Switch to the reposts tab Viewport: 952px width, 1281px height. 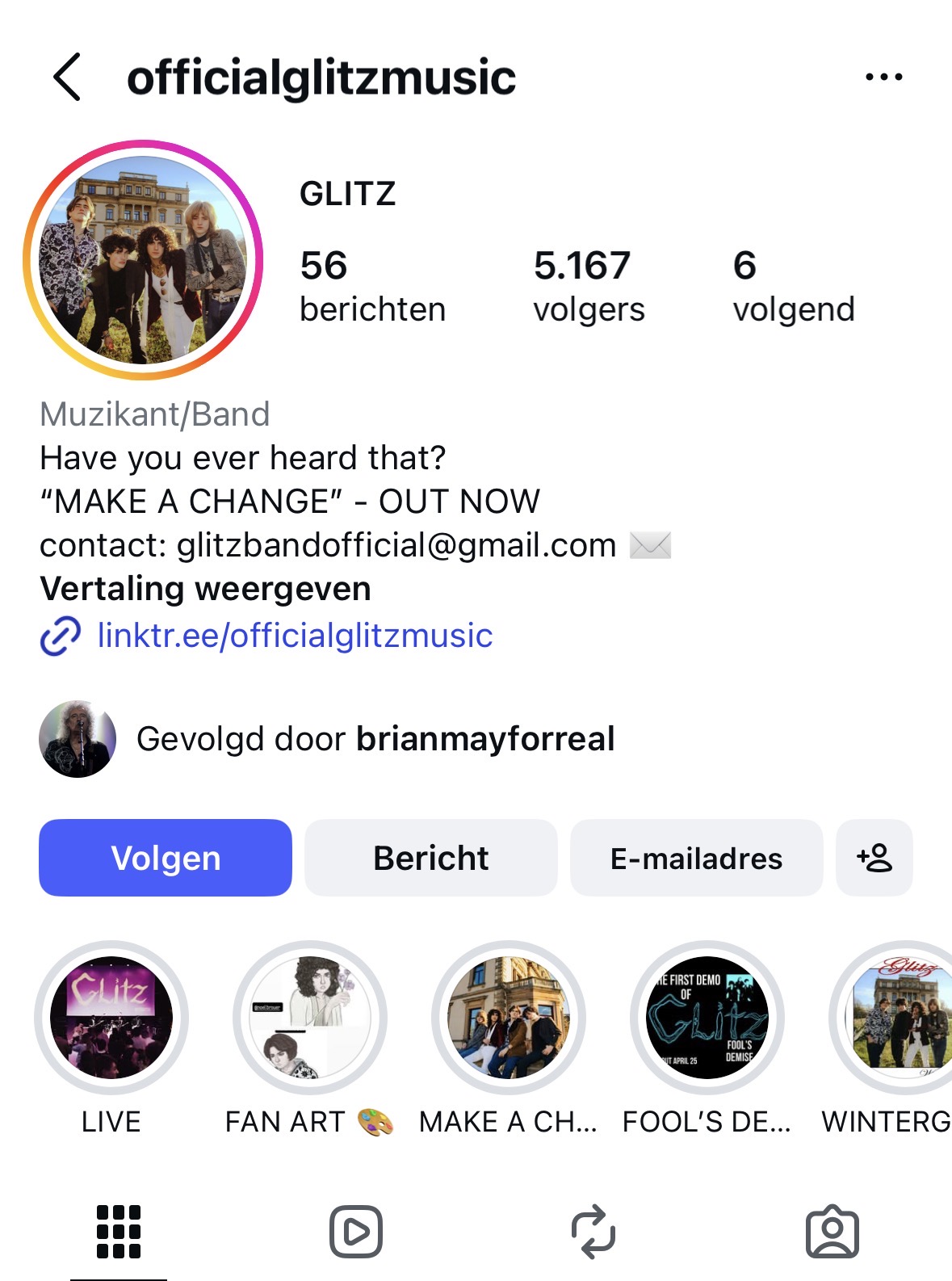[593, 1232]
